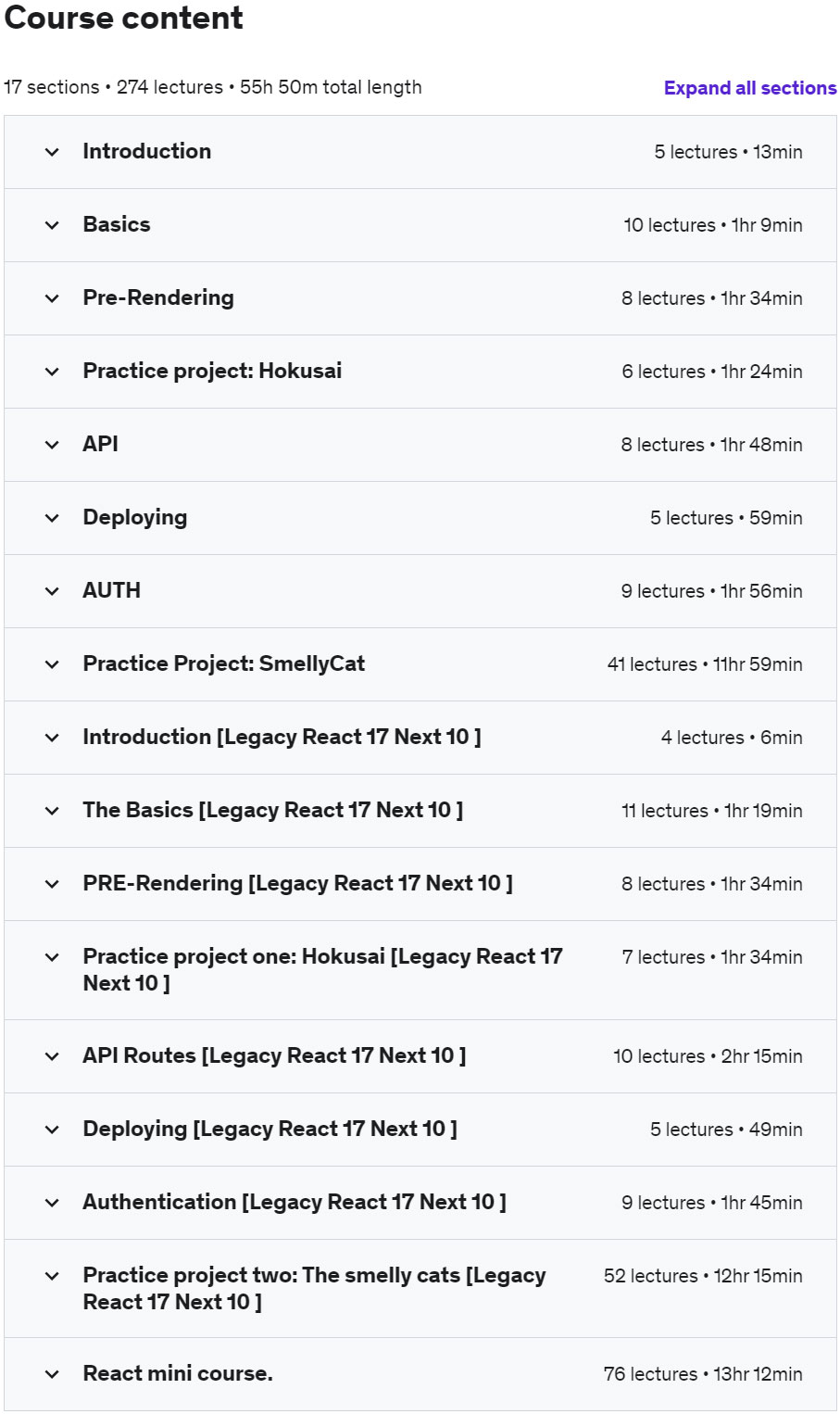This screenshot has width=840, height=1414.
Task: Expand the Basics section with 10 lectures
Action: tap(420, 225)
